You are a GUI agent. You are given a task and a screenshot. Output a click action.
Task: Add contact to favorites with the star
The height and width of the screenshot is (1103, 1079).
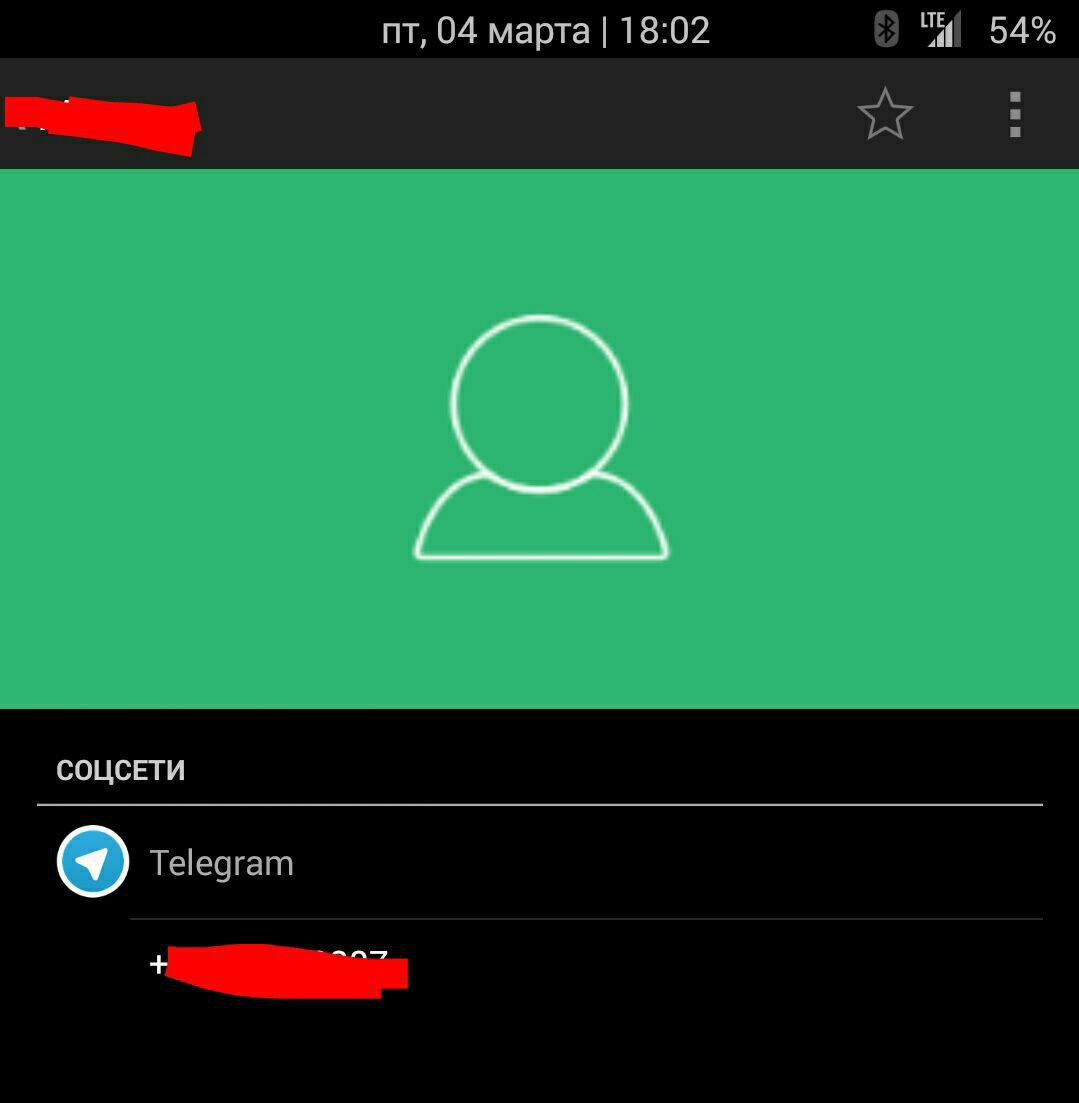point(885,114)
